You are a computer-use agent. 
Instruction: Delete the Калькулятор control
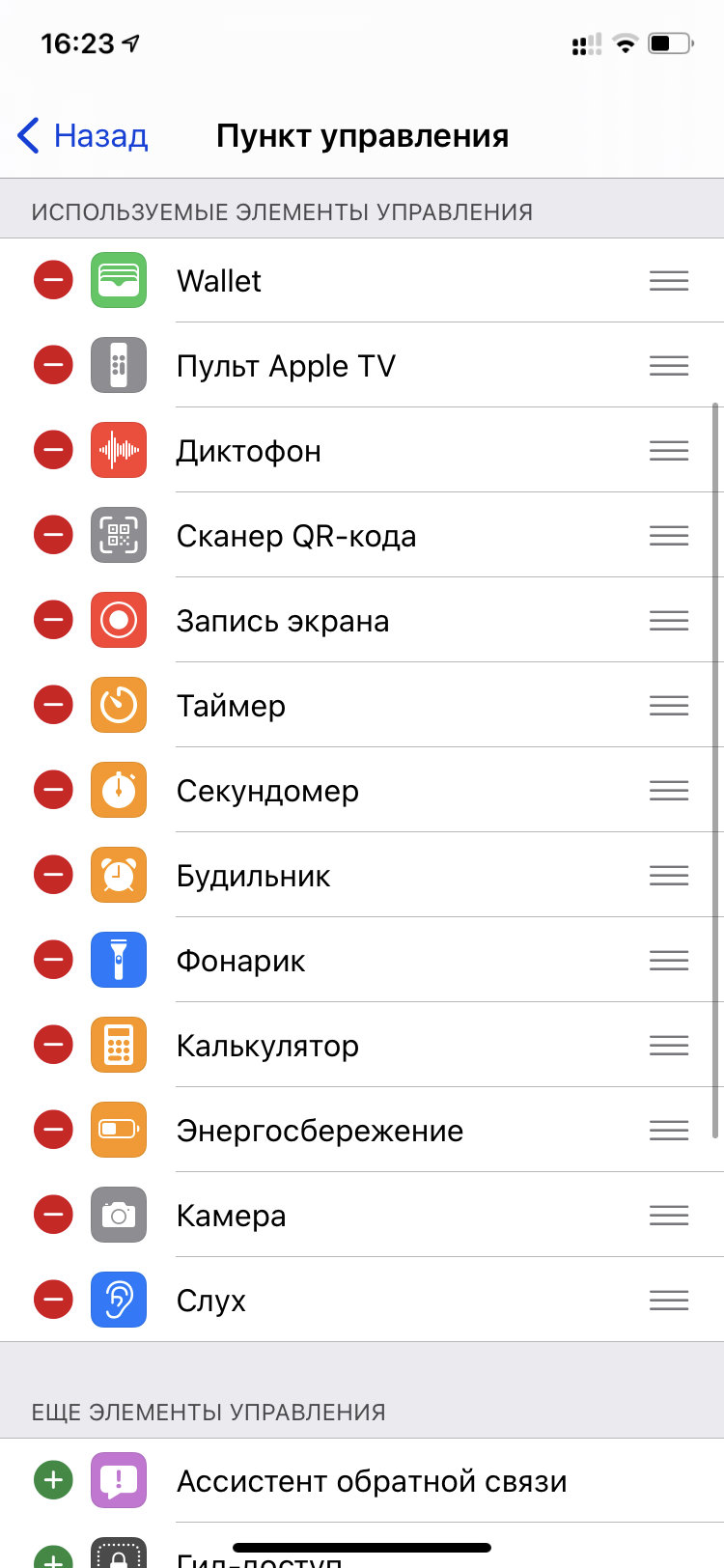pos(53,1046)
